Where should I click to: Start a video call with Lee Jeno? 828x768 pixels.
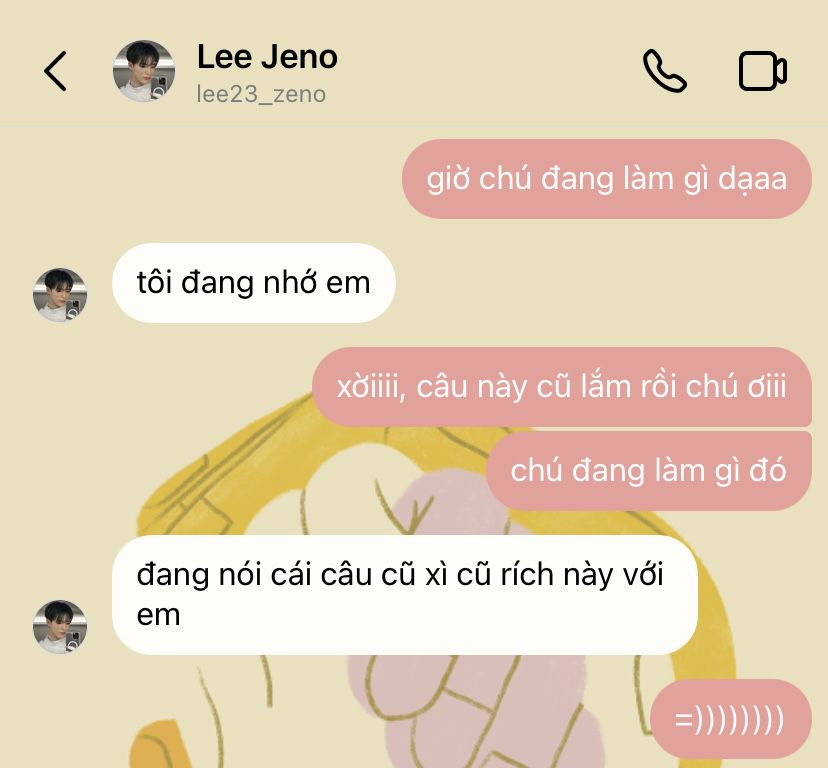coord(762,71)
